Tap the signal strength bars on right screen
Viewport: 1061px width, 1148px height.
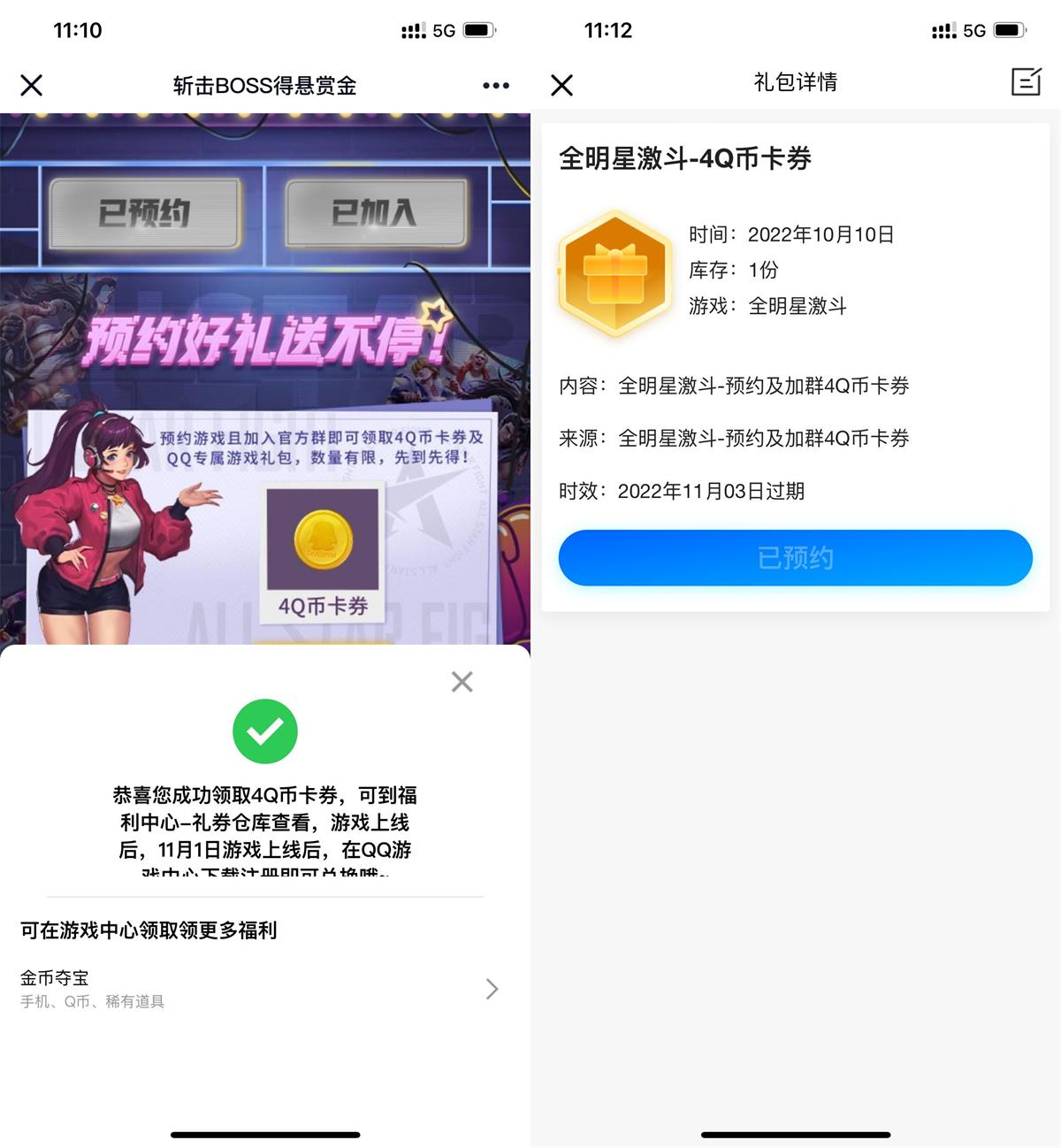pyautogui.click(x=945, y=30)
